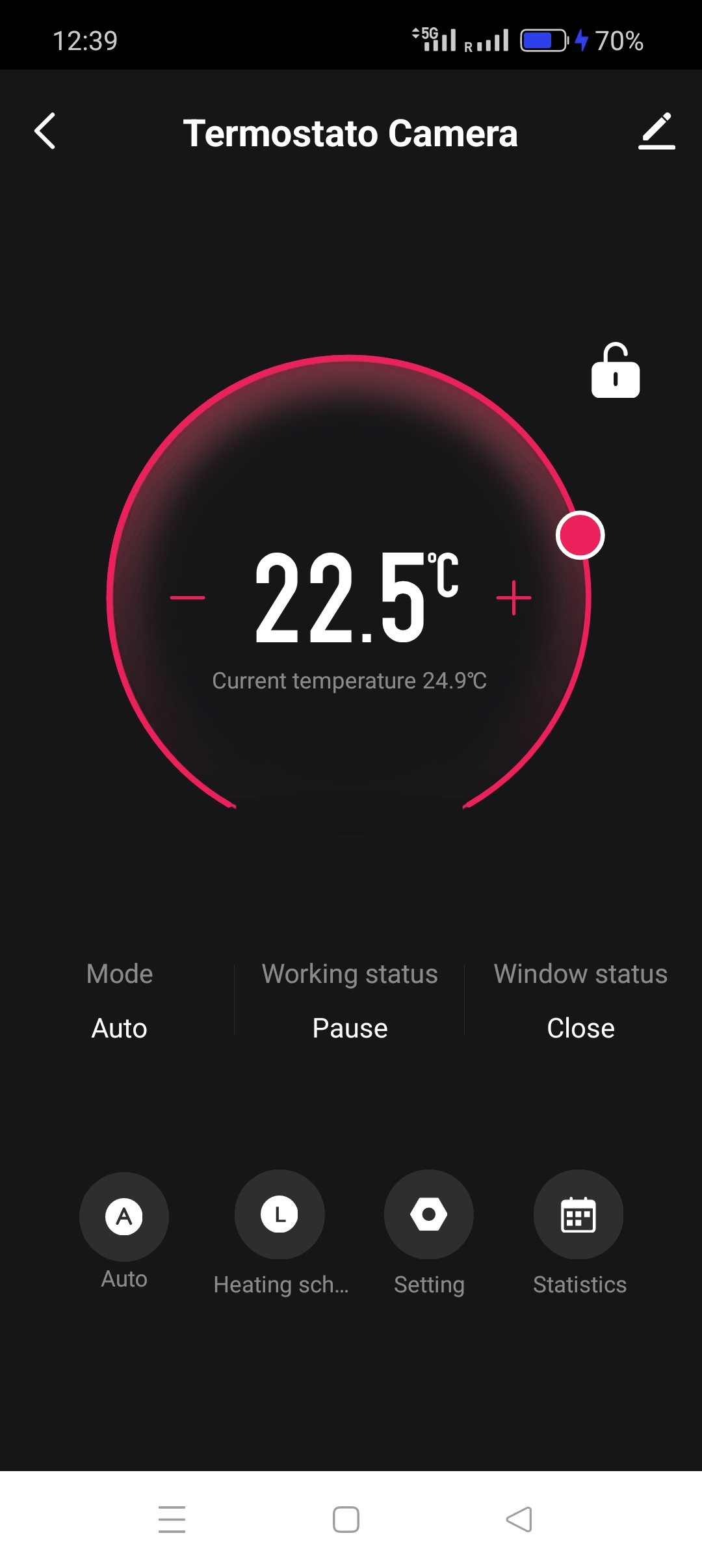This screenshot has width=702, height=1568.
Task: Toggle the child lock padlock
Action: [616, 370]
